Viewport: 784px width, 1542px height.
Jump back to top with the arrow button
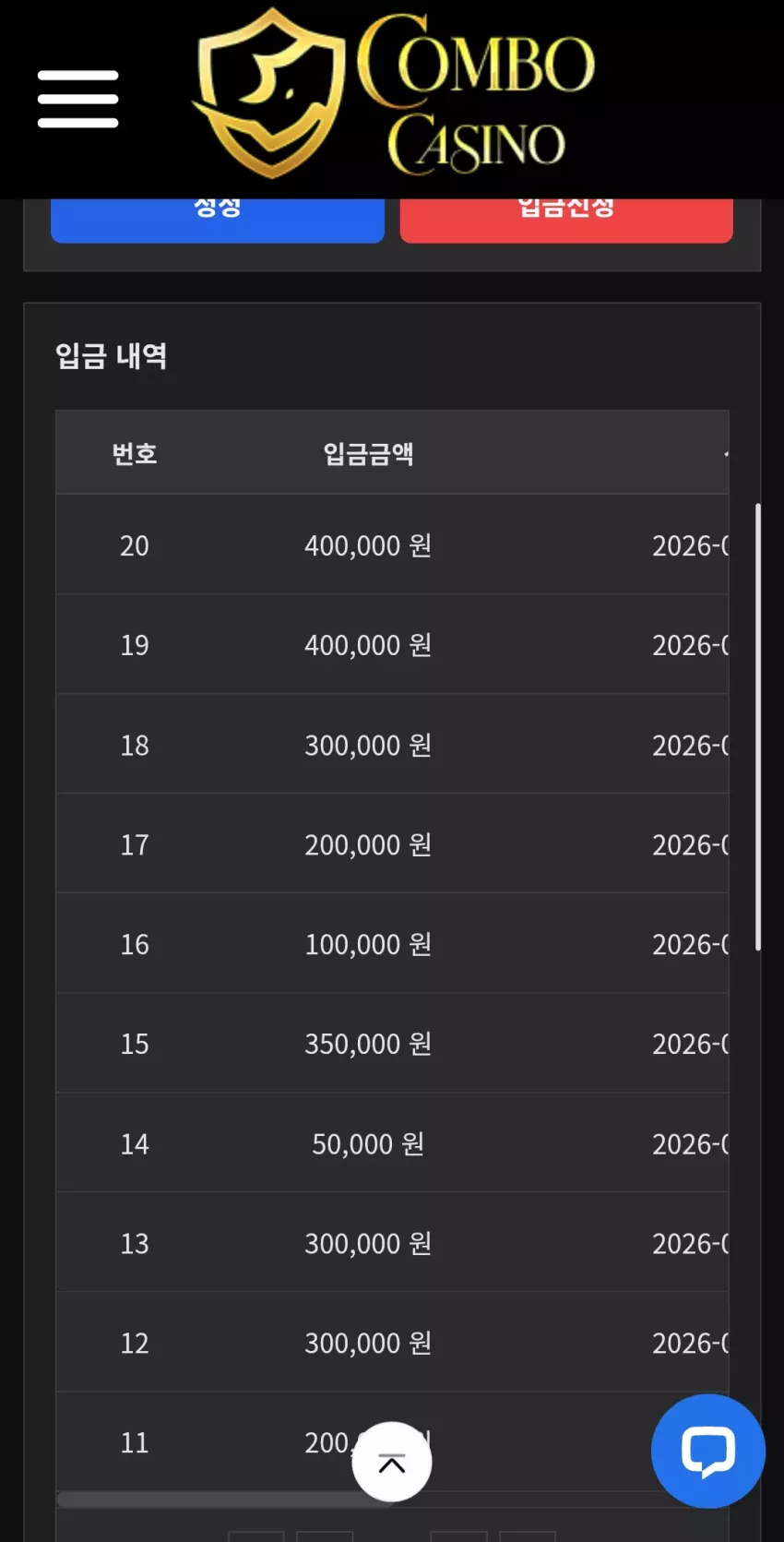point(392,1462)
